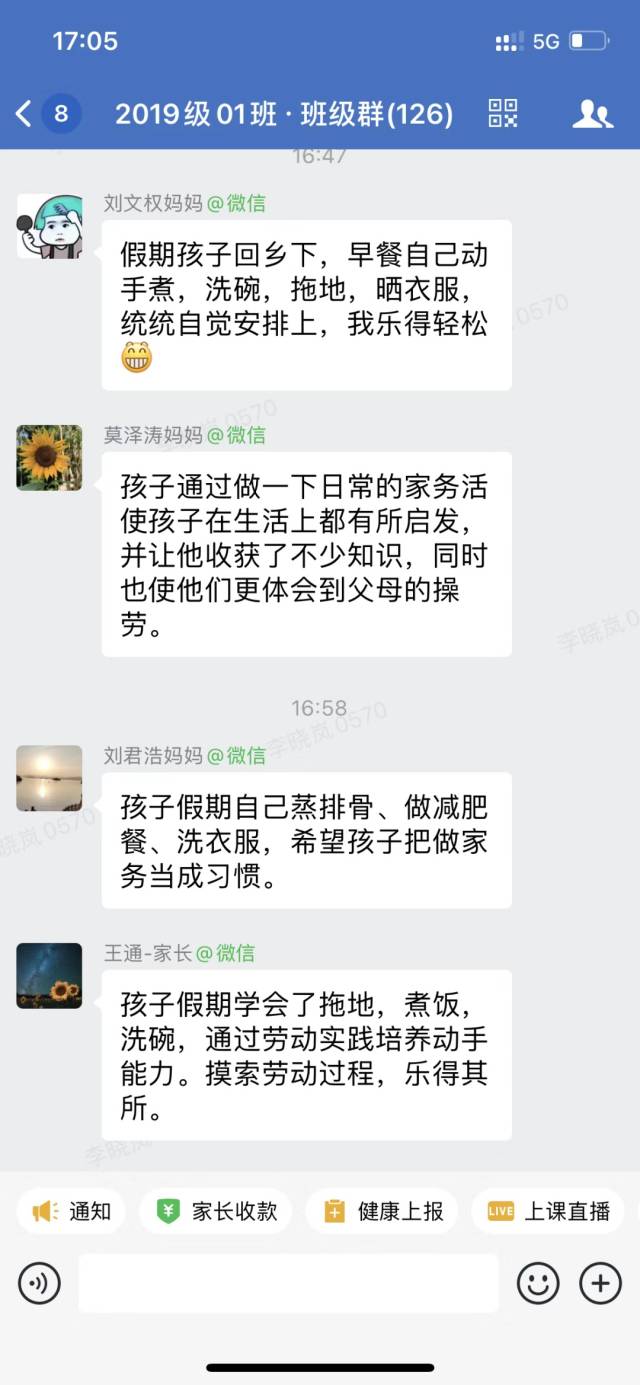Open 王通-家长's avatar
Image resolution: width=640 pixels, height=1385 pixels.
(x=49, y=975)
